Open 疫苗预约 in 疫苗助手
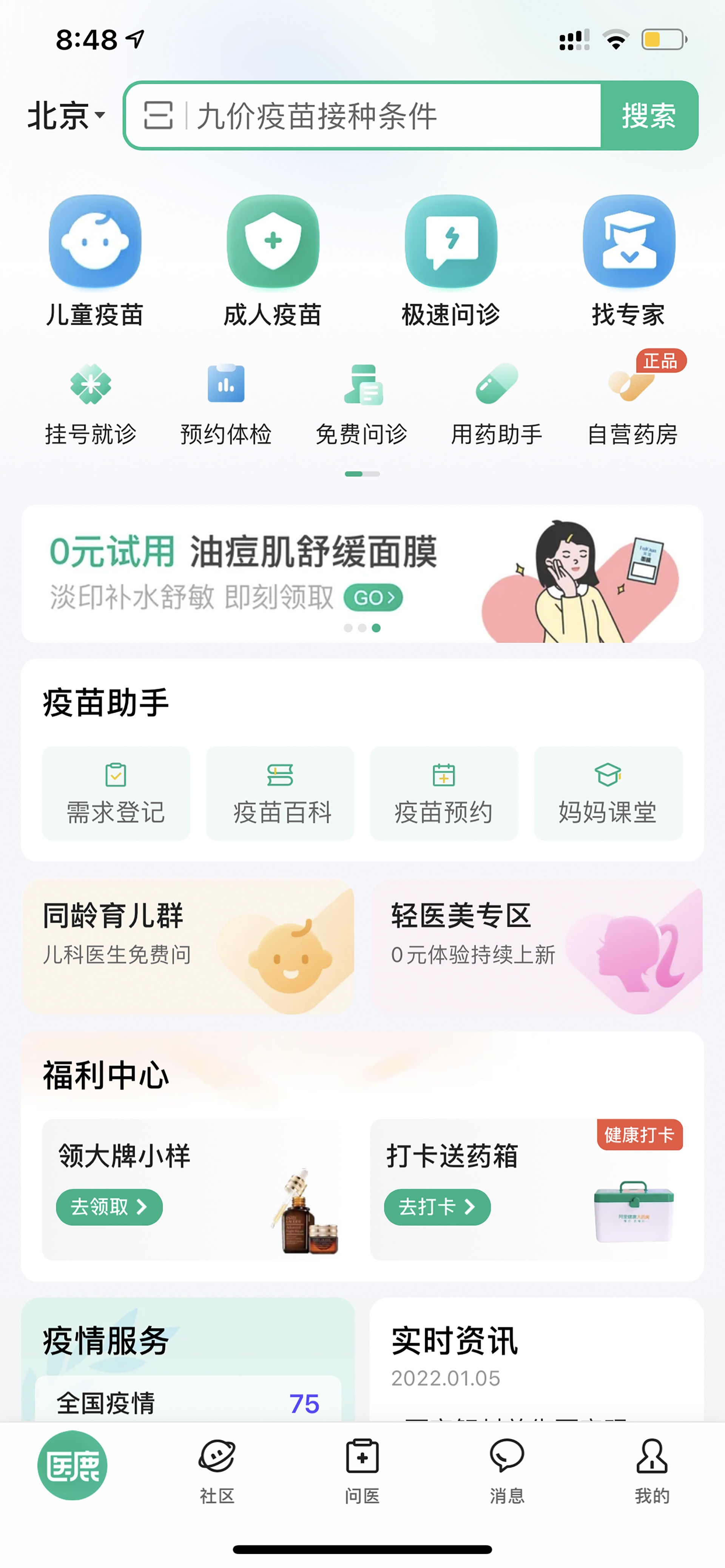Viewport: 725px width, 1568px height. 444,793
